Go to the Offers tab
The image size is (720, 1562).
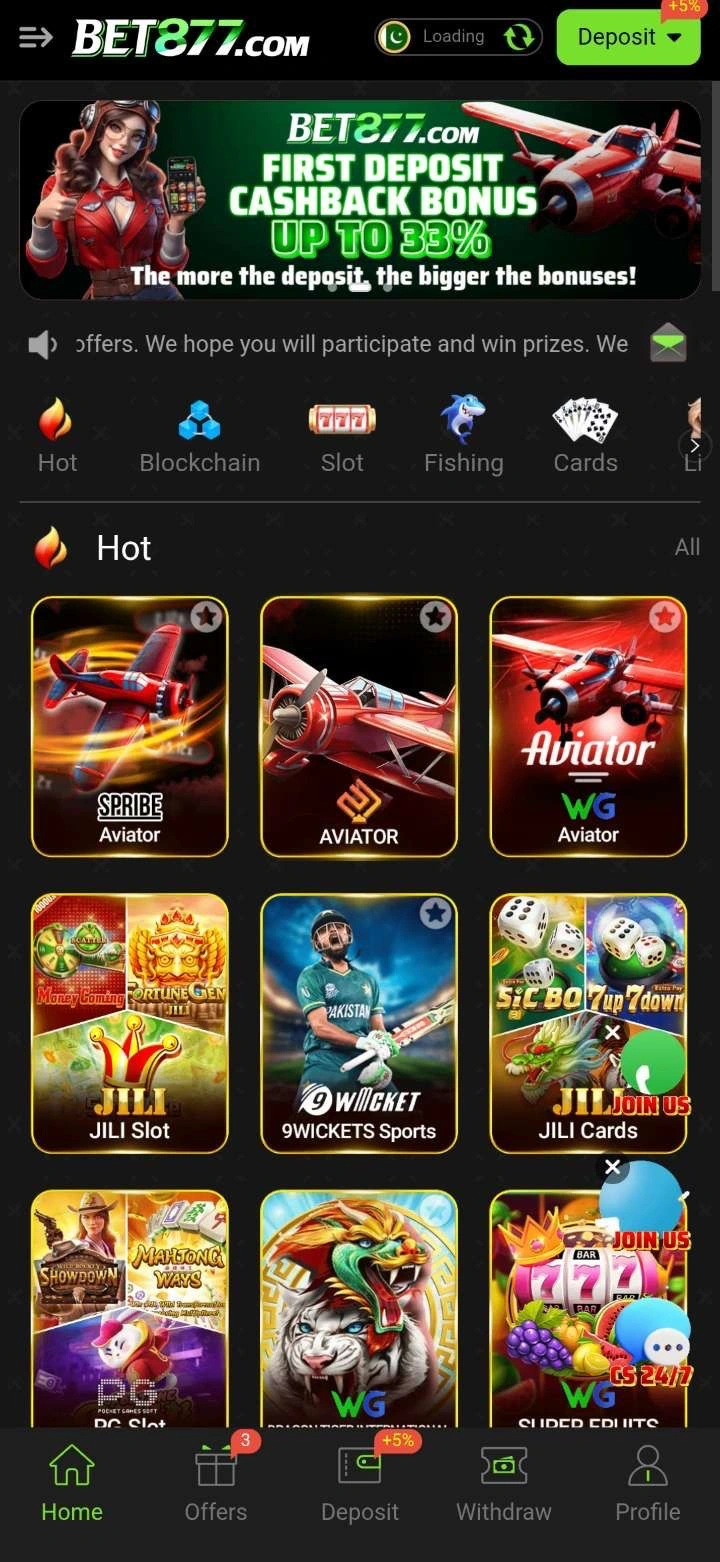(x=216, y=1484)
